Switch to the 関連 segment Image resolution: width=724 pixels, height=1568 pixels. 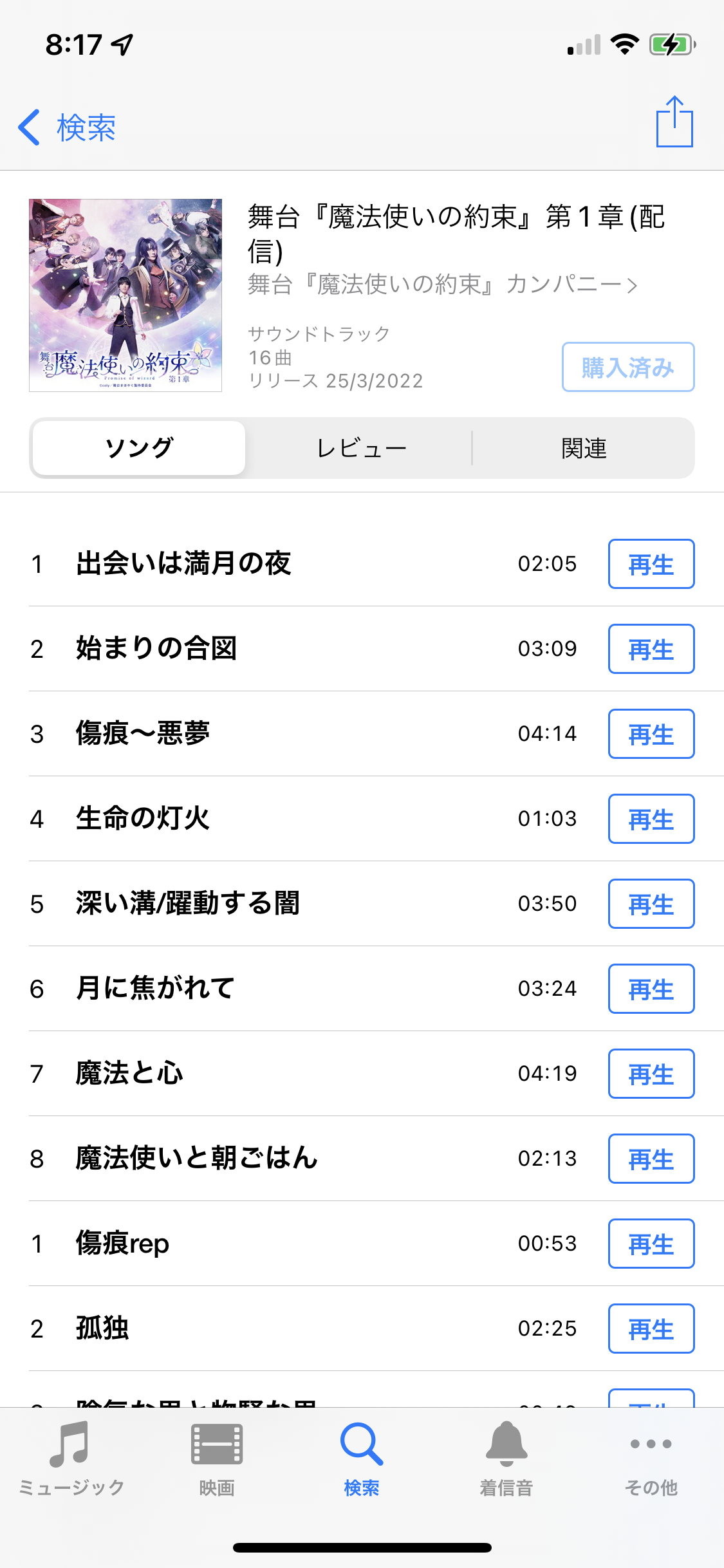(x=584, y=448)
